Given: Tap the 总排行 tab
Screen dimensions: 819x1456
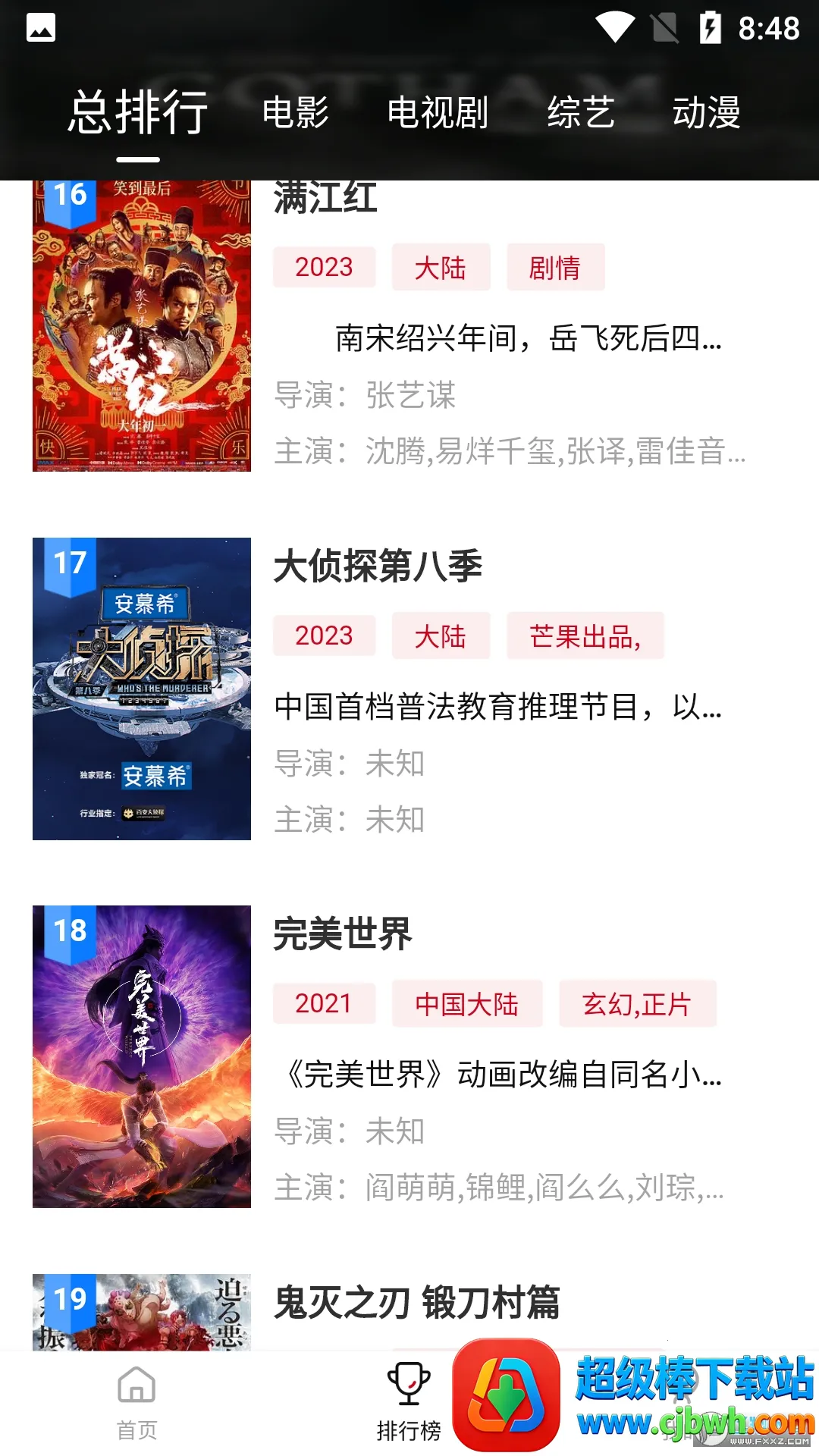Looking at the screenshot, I should click(x=138, y=113).
